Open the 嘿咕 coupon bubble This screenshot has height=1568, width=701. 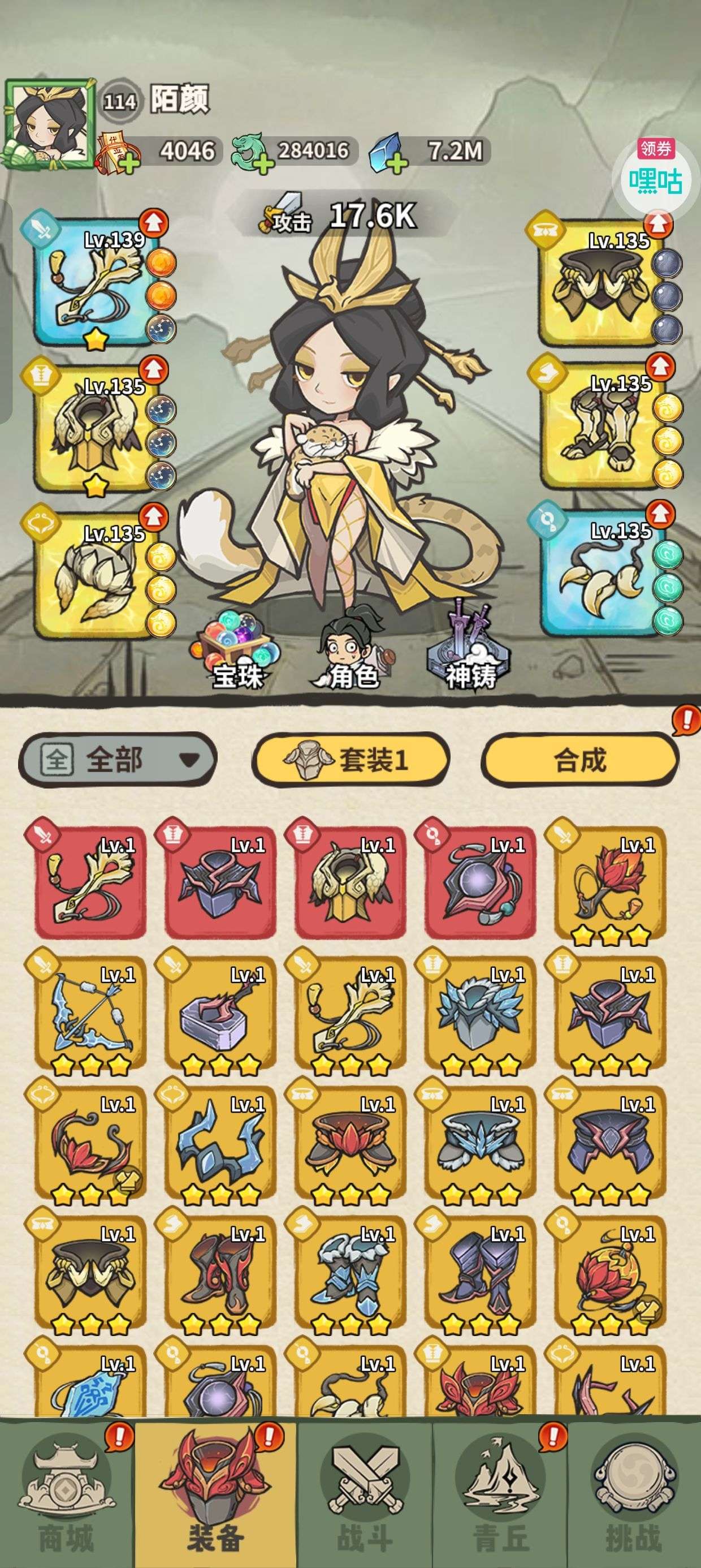(655, 175)
